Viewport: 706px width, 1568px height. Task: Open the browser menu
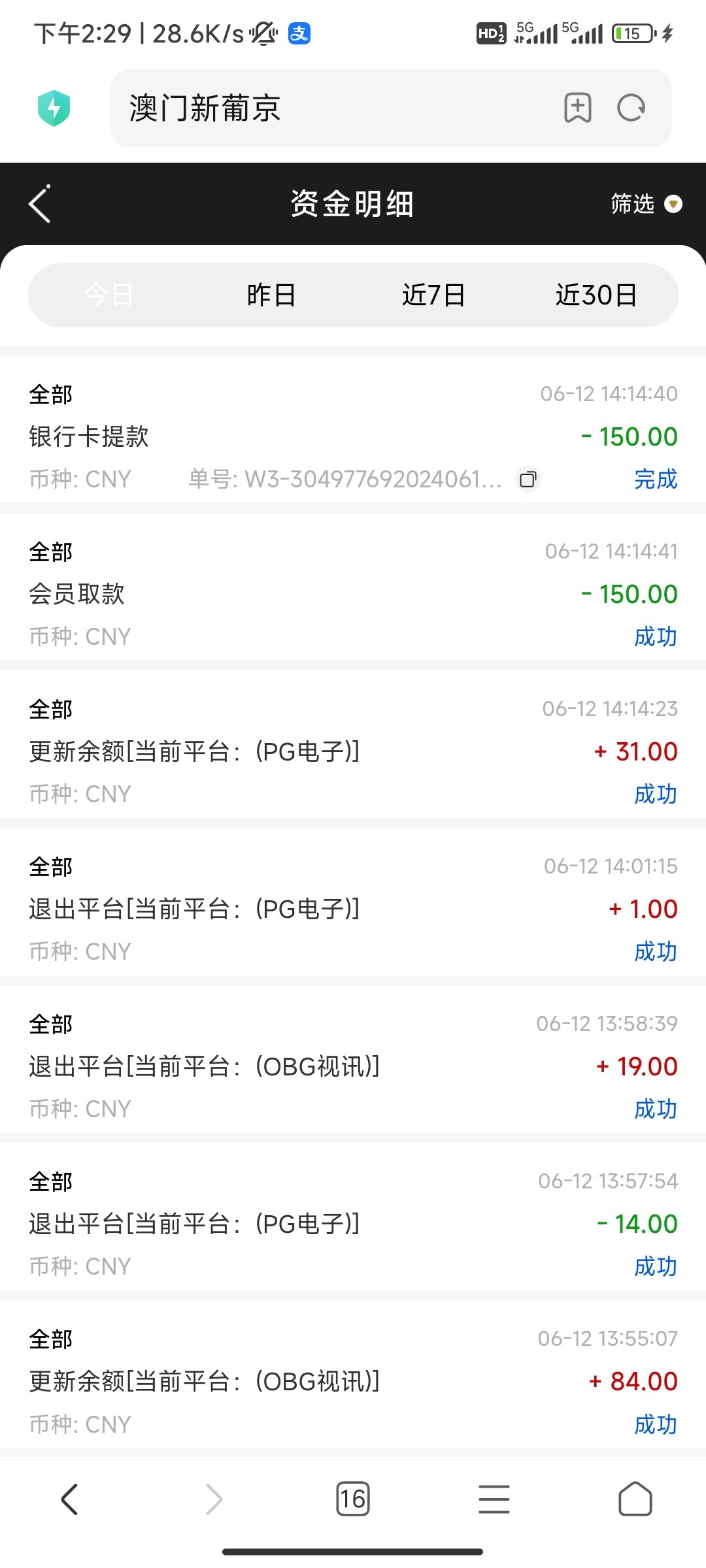pos(494,1499)
